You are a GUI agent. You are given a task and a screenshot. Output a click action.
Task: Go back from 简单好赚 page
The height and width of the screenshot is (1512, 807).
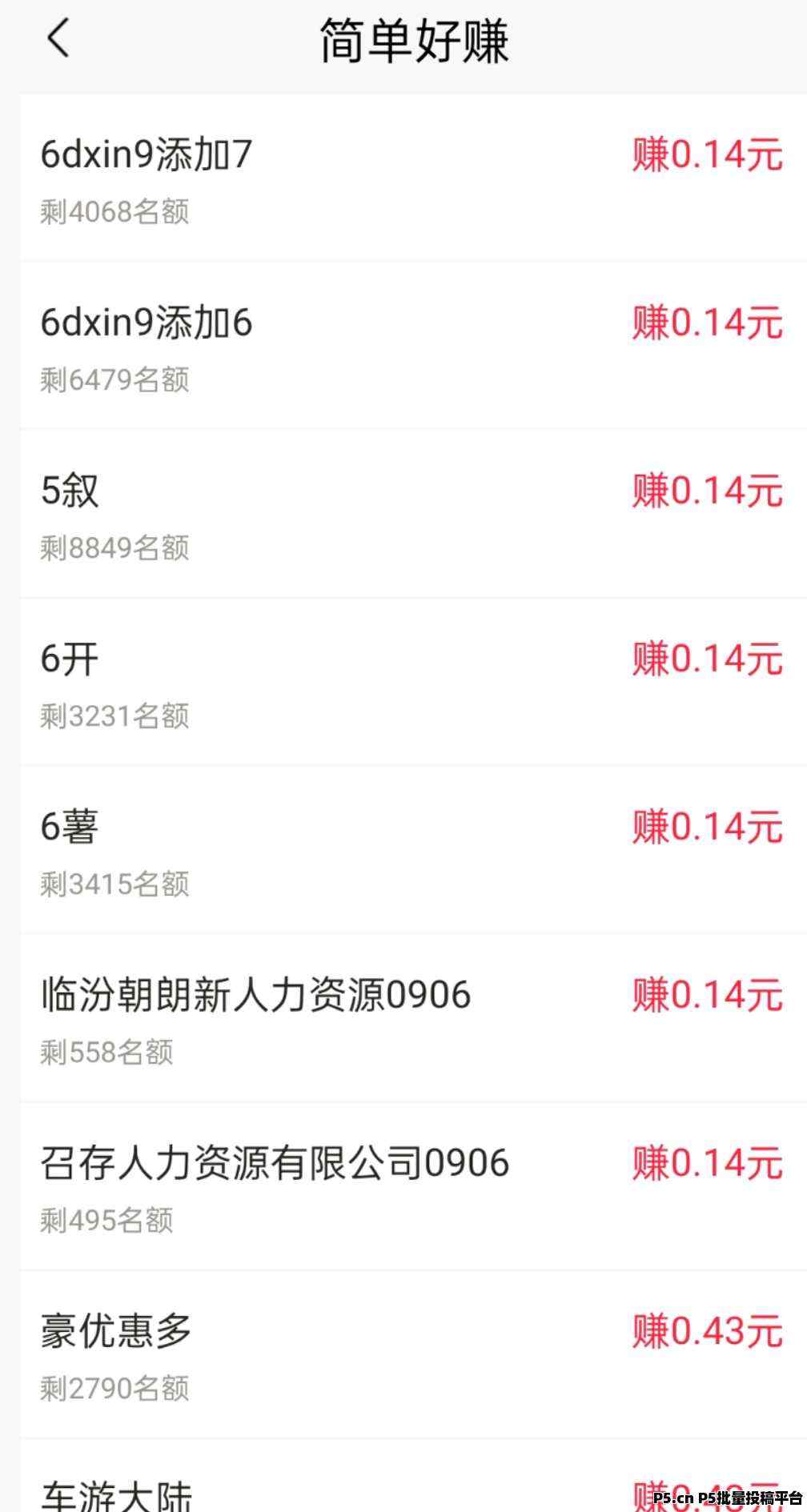(58, 38)
